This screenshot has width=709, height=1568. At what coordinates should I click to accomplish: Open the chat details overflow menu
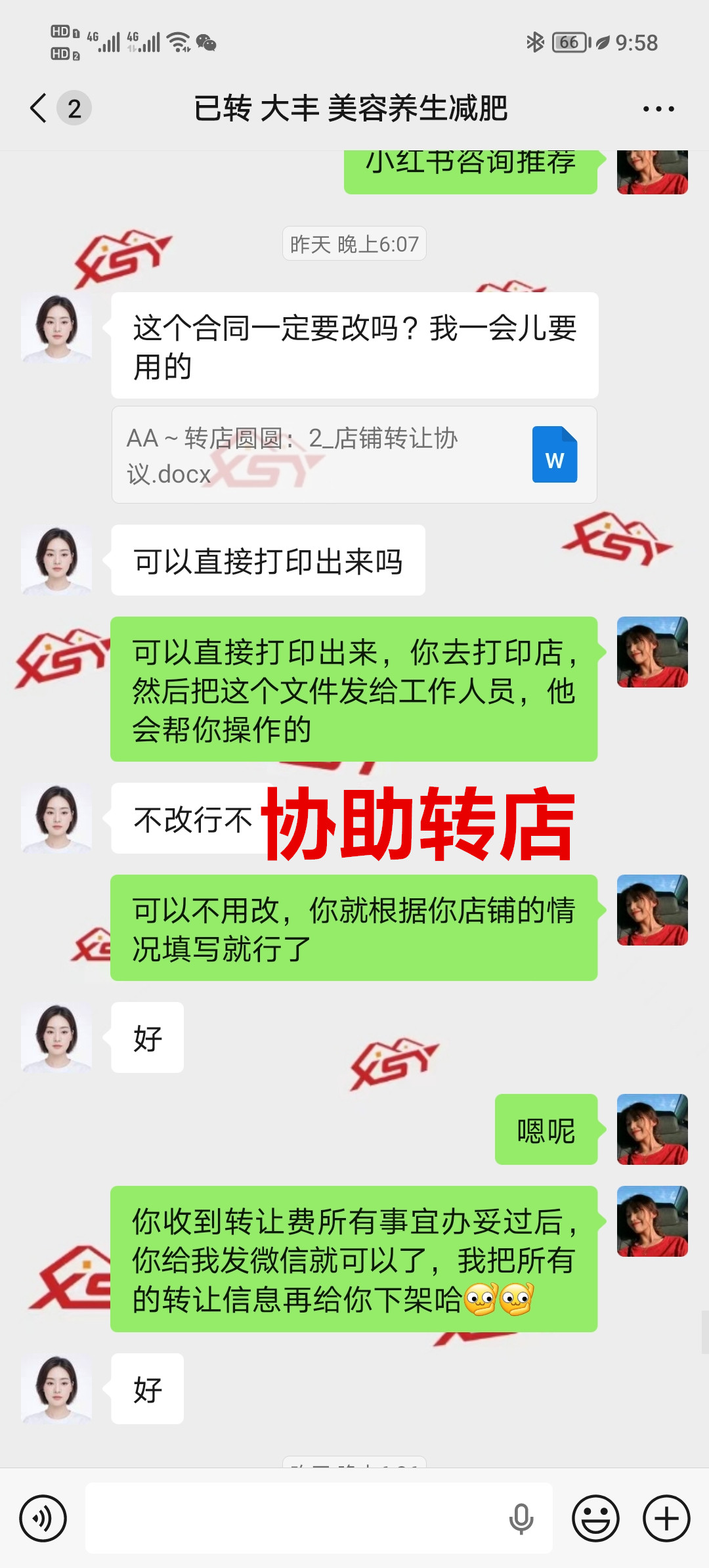pos(658,109)
